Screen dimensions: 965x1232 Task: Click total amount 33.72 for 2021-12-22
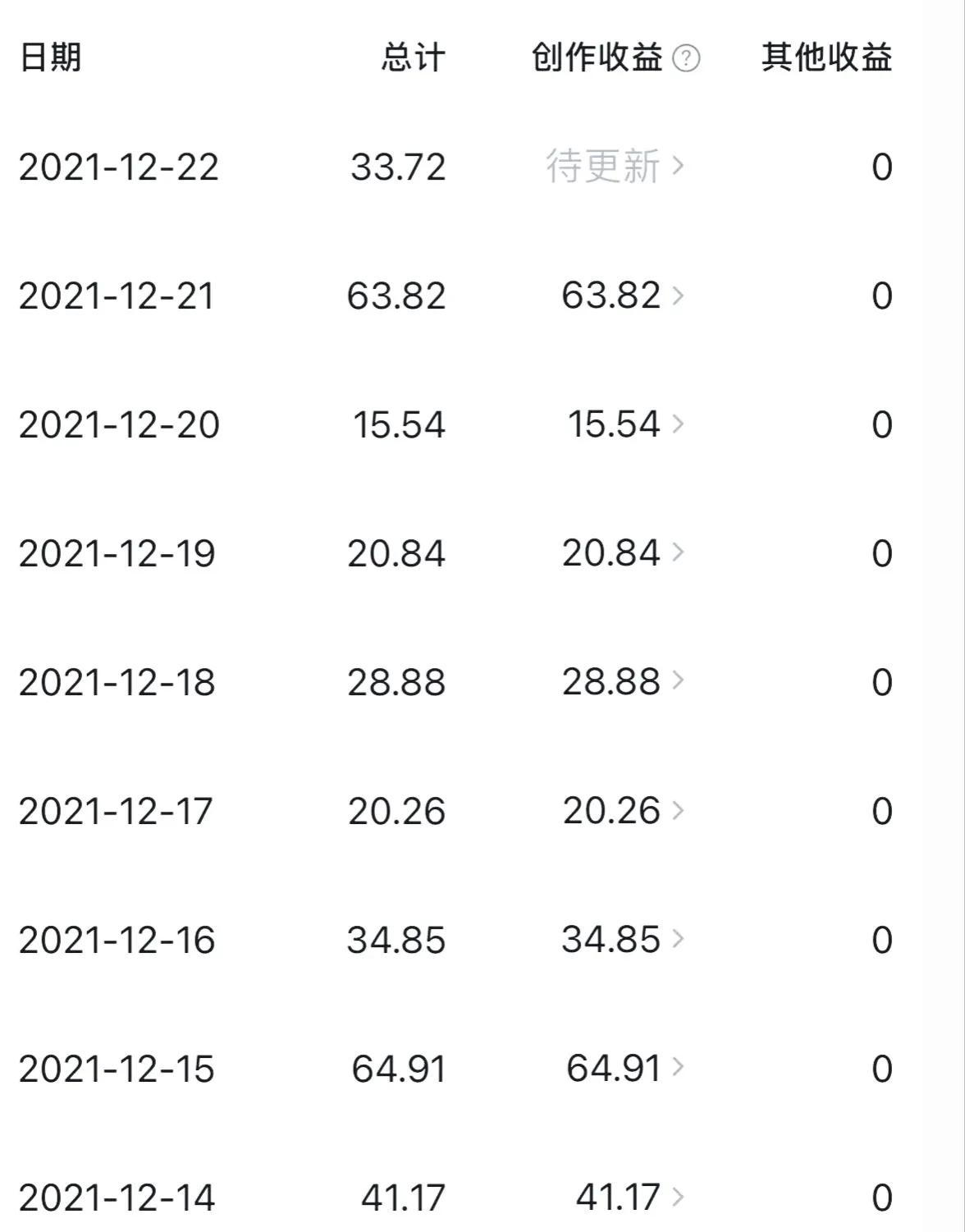pyautogui.click(x=397, y=167)
